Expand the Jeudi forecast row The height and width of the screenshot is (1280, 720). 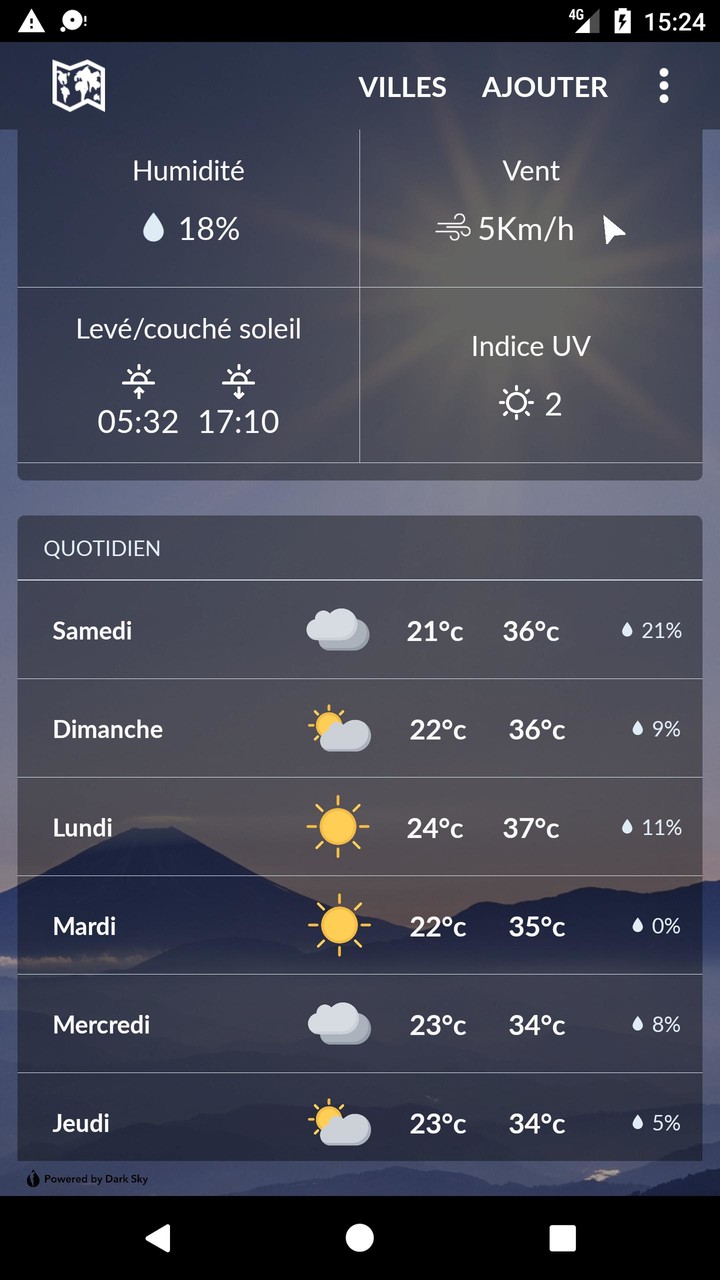click(360, 1122)
